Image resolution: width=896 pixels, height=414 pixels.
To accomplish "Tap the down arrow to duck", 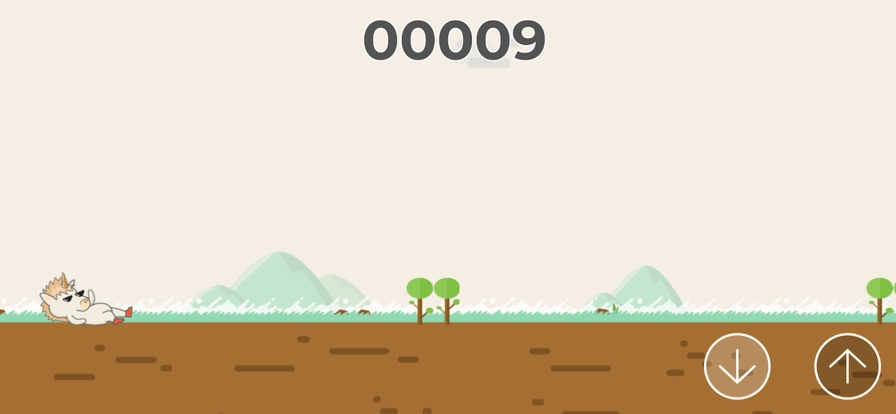I will pyautogui.click(x=737, y=366).
